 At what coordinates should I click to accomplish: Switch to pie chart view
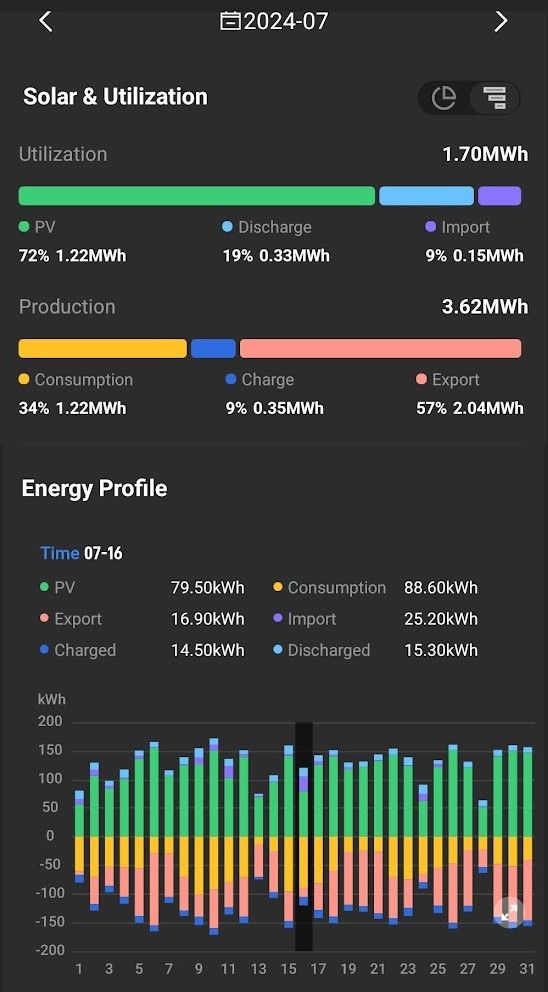point(444,98)
